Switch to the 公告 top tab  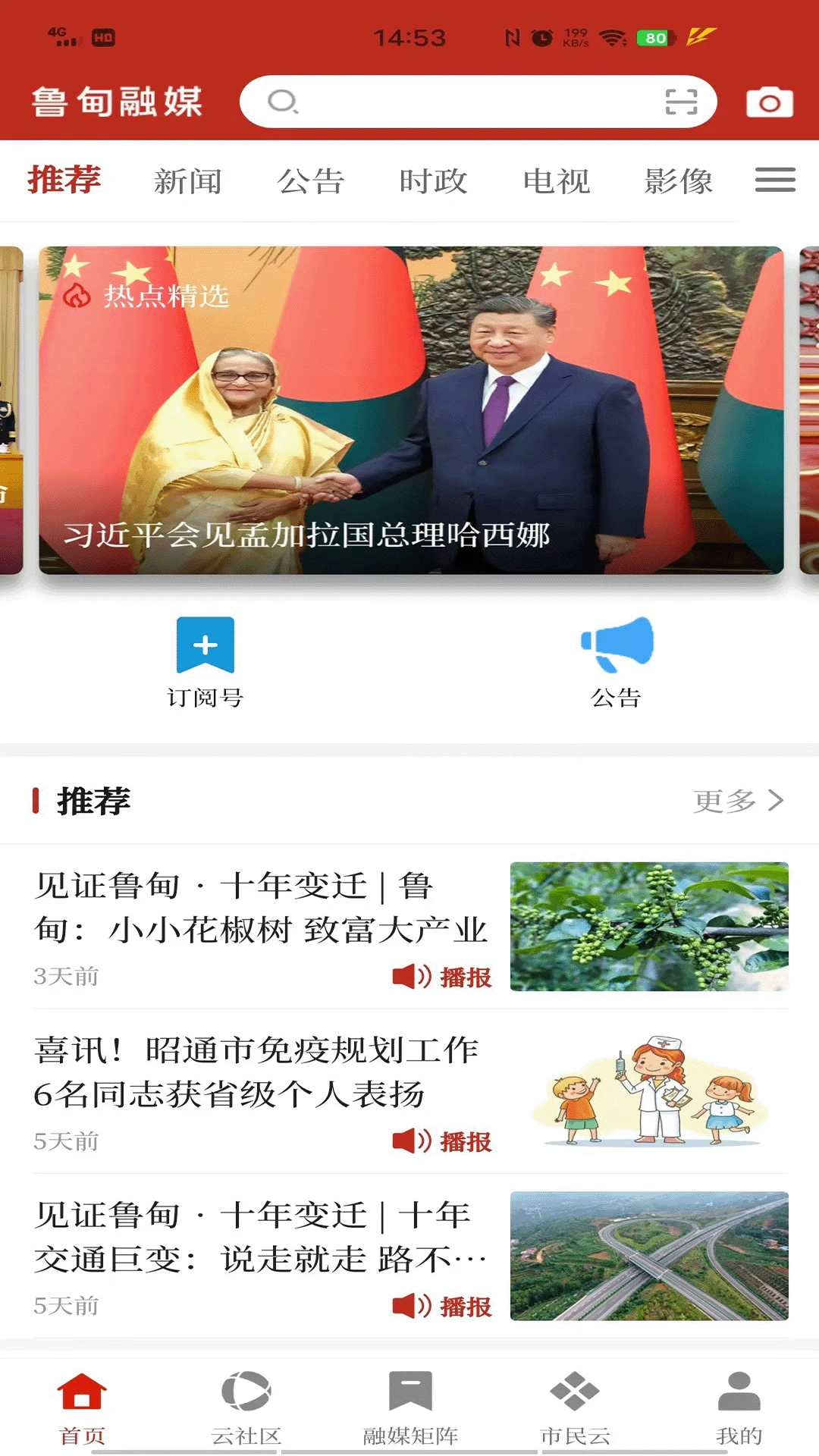(x=310, y=181)
